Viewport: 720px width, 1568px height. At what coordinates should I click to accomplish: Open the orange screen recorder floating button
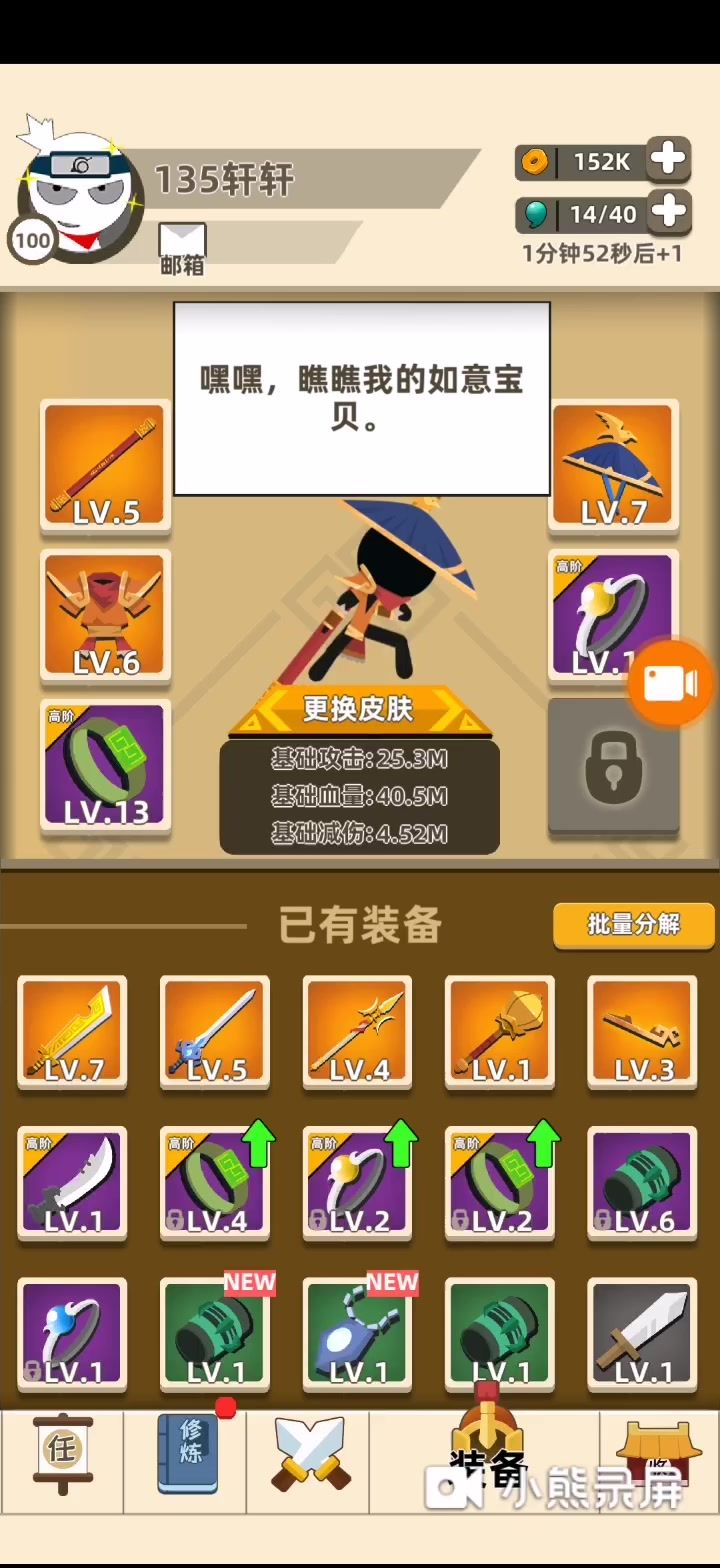pos(670,683)
